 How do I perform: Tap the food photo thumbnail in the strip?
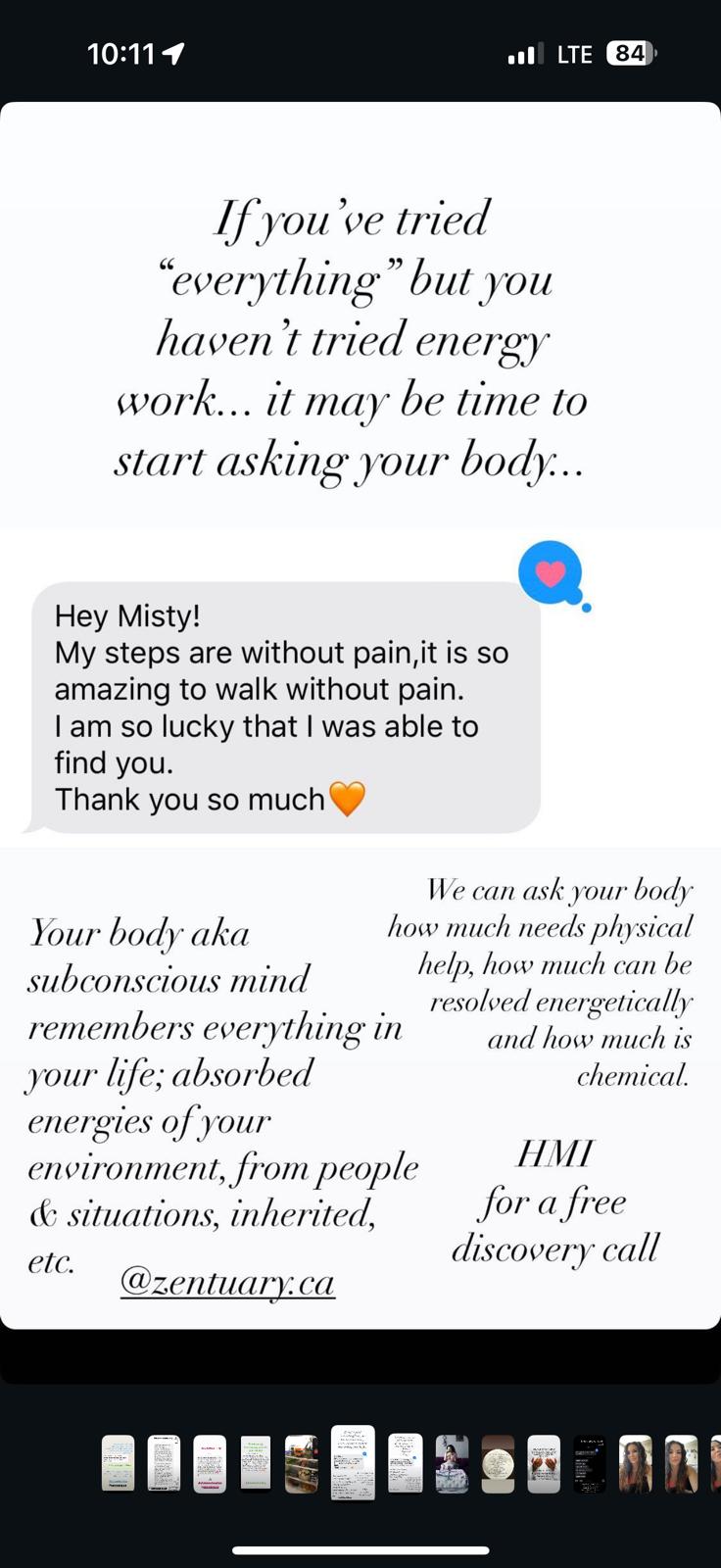click(x=302, y=1463)
